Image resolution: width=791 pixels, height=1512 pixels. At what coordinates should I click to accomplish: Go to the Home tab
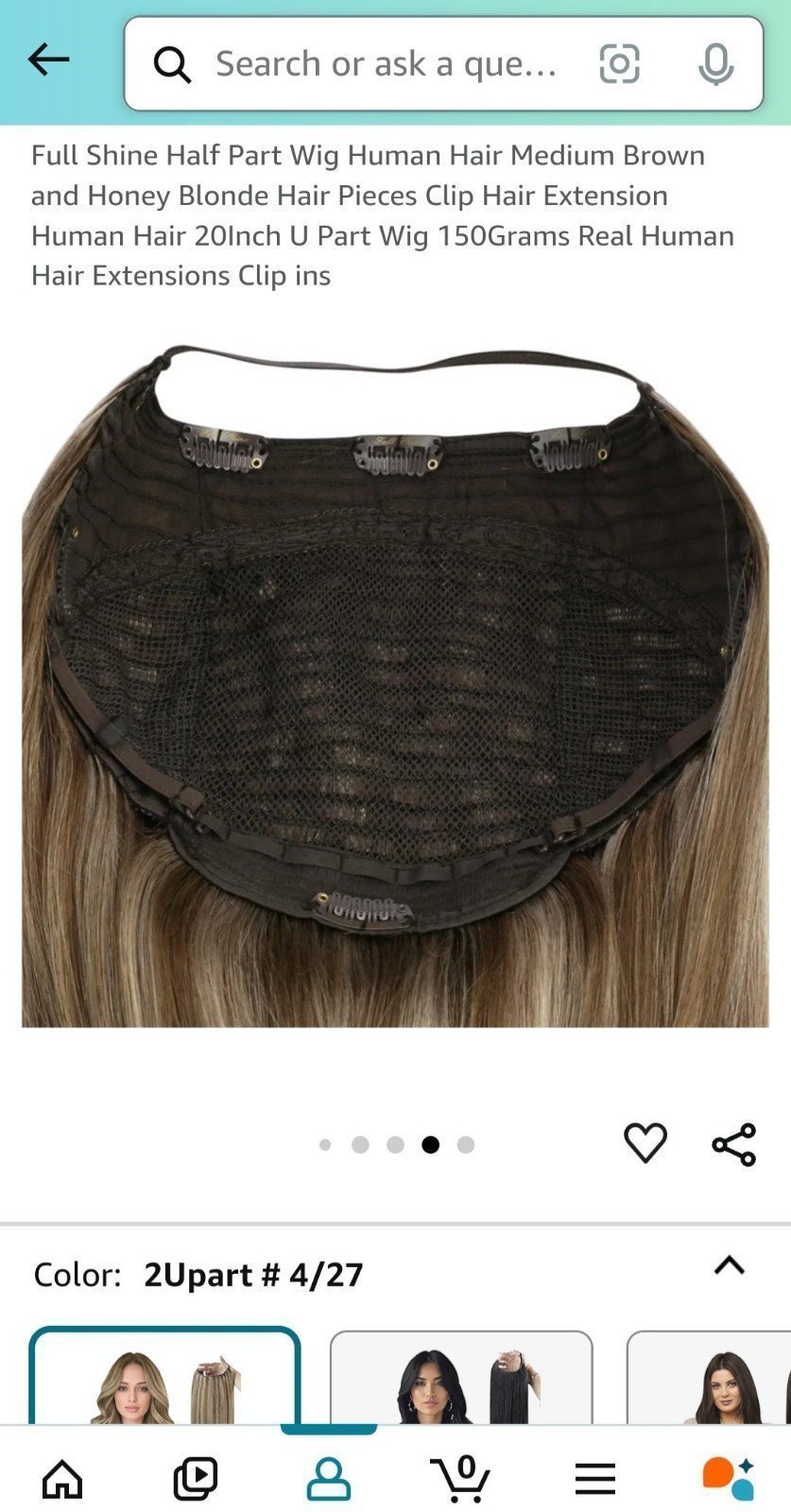coord(62,1478)
